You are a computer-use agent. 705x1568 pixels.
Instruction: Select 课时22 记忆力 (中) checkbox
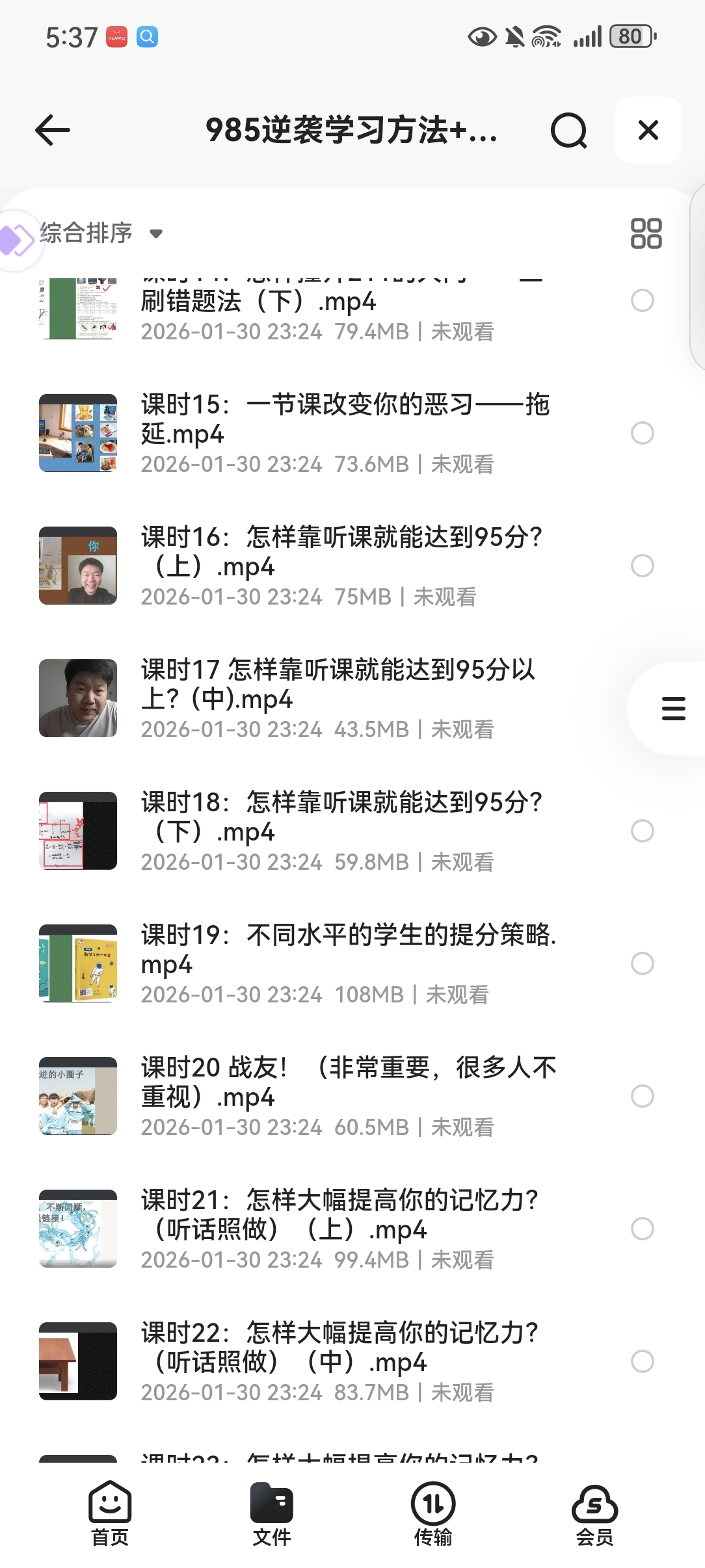tap(643, 1361)
